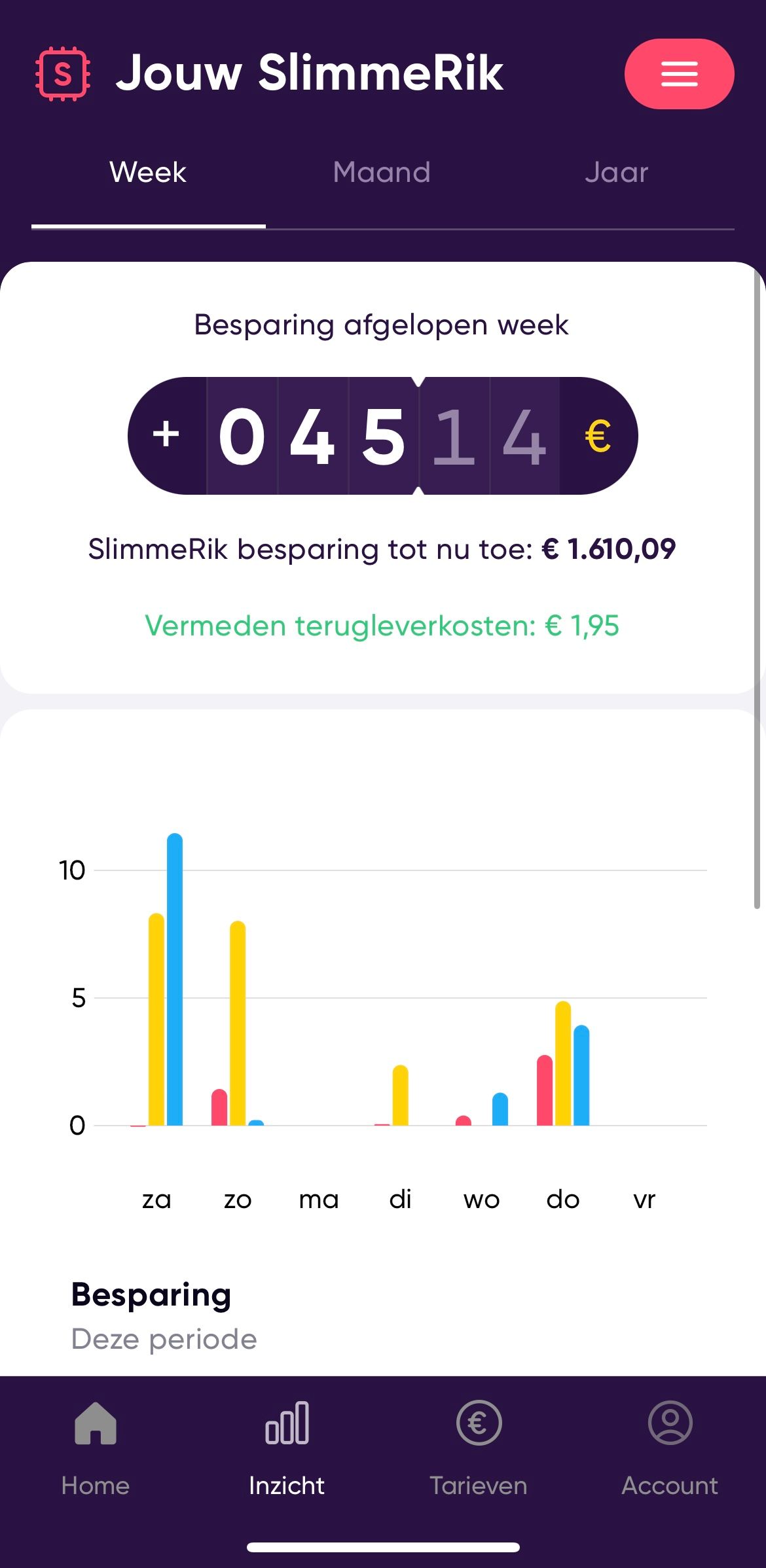The width and height of the screenshot is (766, 1568).
Task: Tap the Besparing afgelopen week title
Action: click(382, 325)
